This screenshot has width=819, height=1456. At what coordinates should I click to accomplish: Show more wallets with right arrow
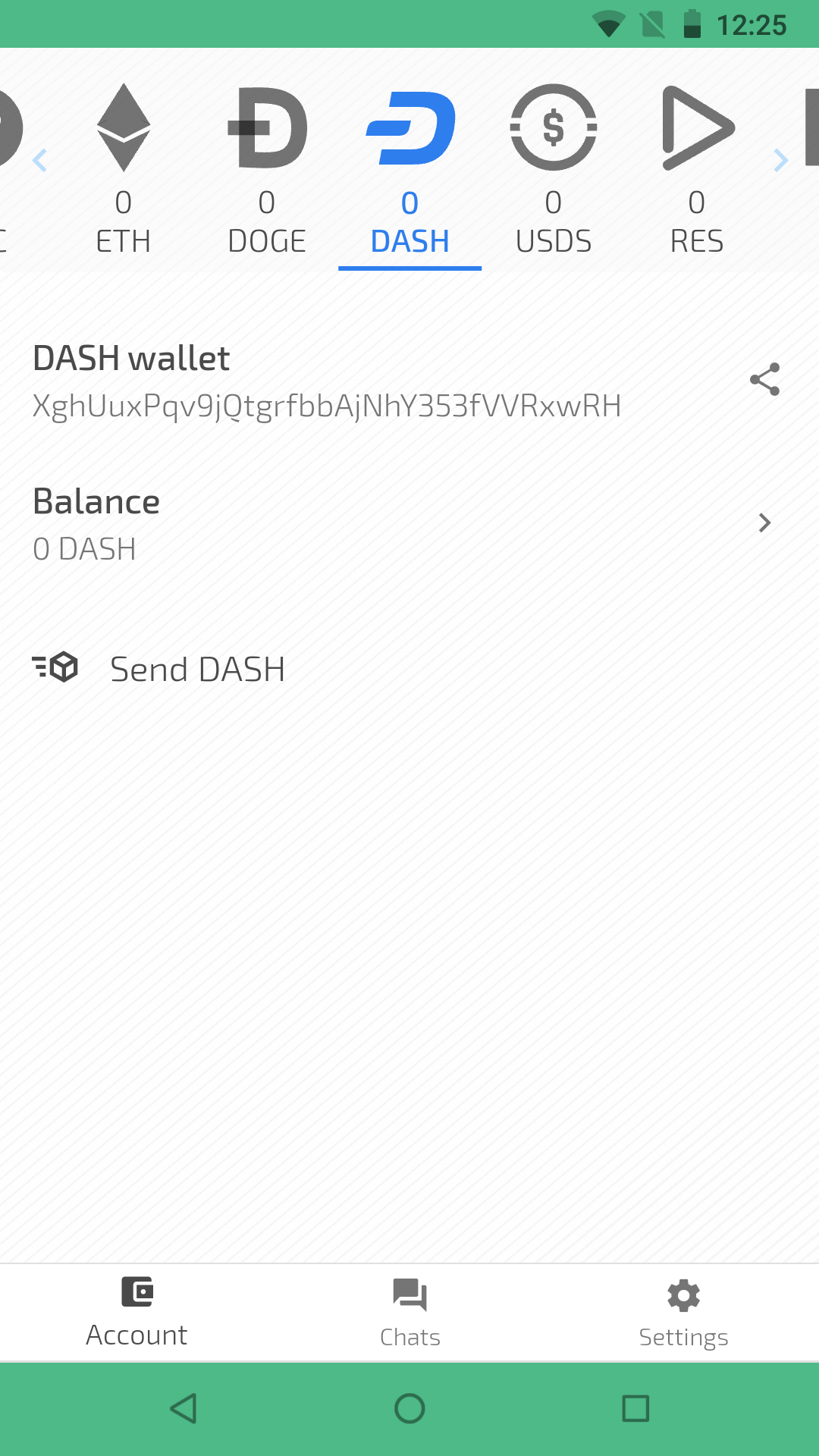tap(780, 160)
